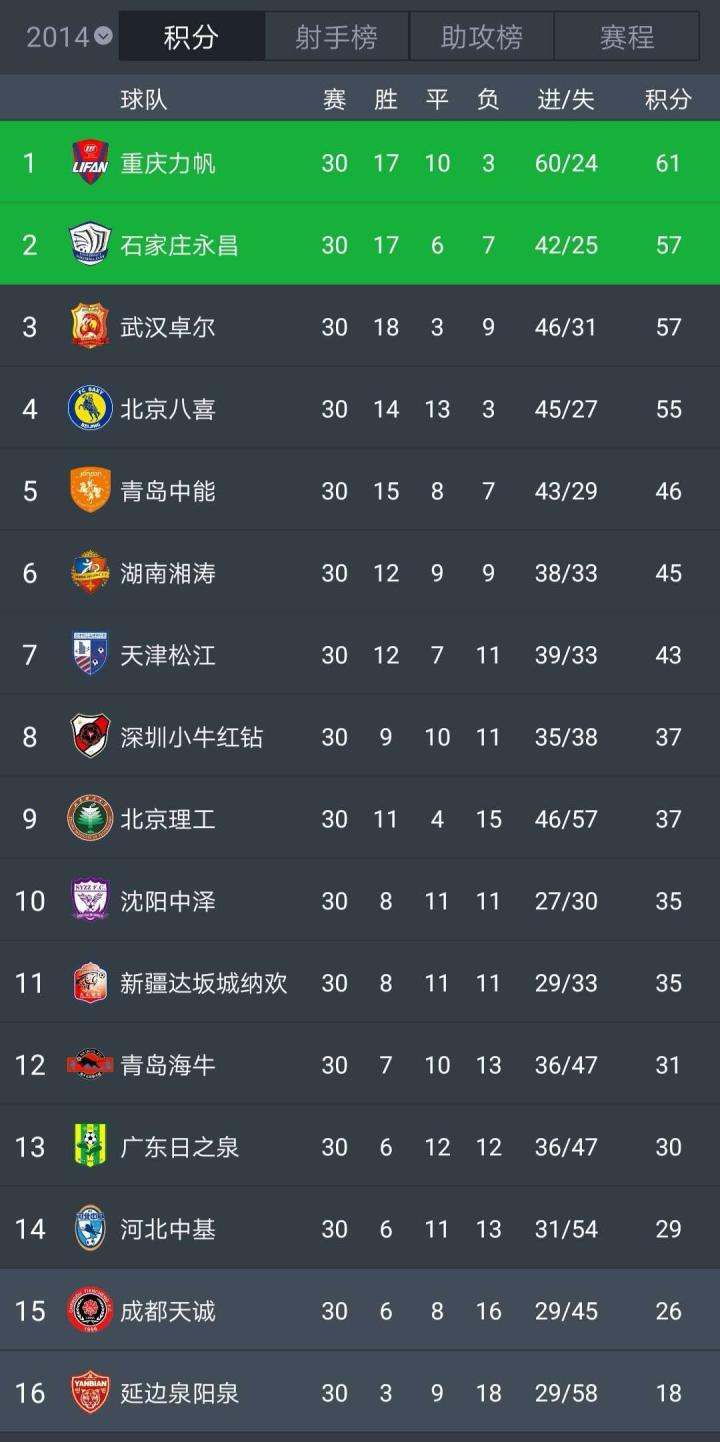
Task: Switch to the 射手榜 tab
Action: click(x=336, y=38)
